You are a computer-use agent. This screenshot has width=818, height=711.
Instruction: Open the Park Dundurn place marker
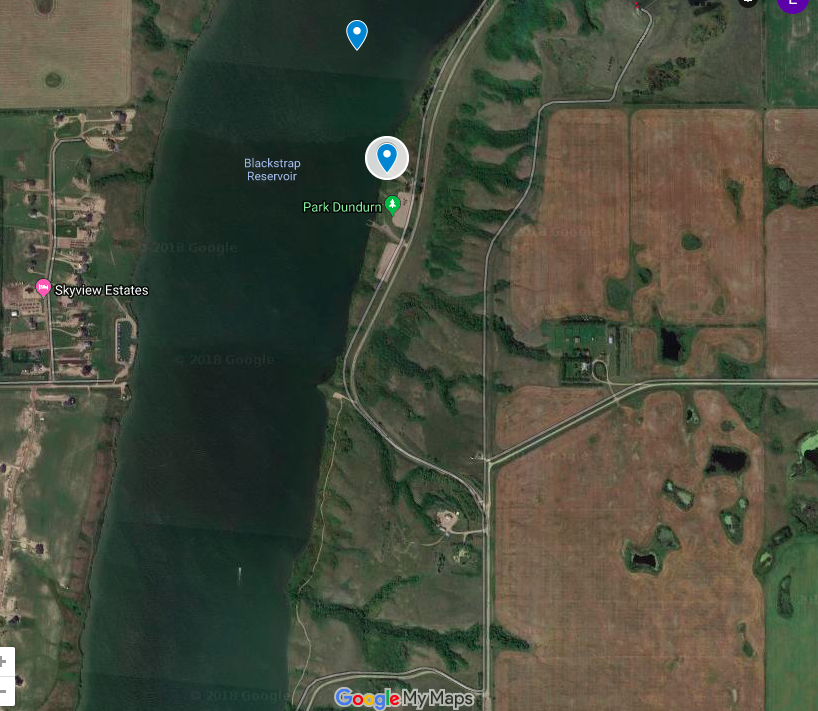tap(392, 205)
